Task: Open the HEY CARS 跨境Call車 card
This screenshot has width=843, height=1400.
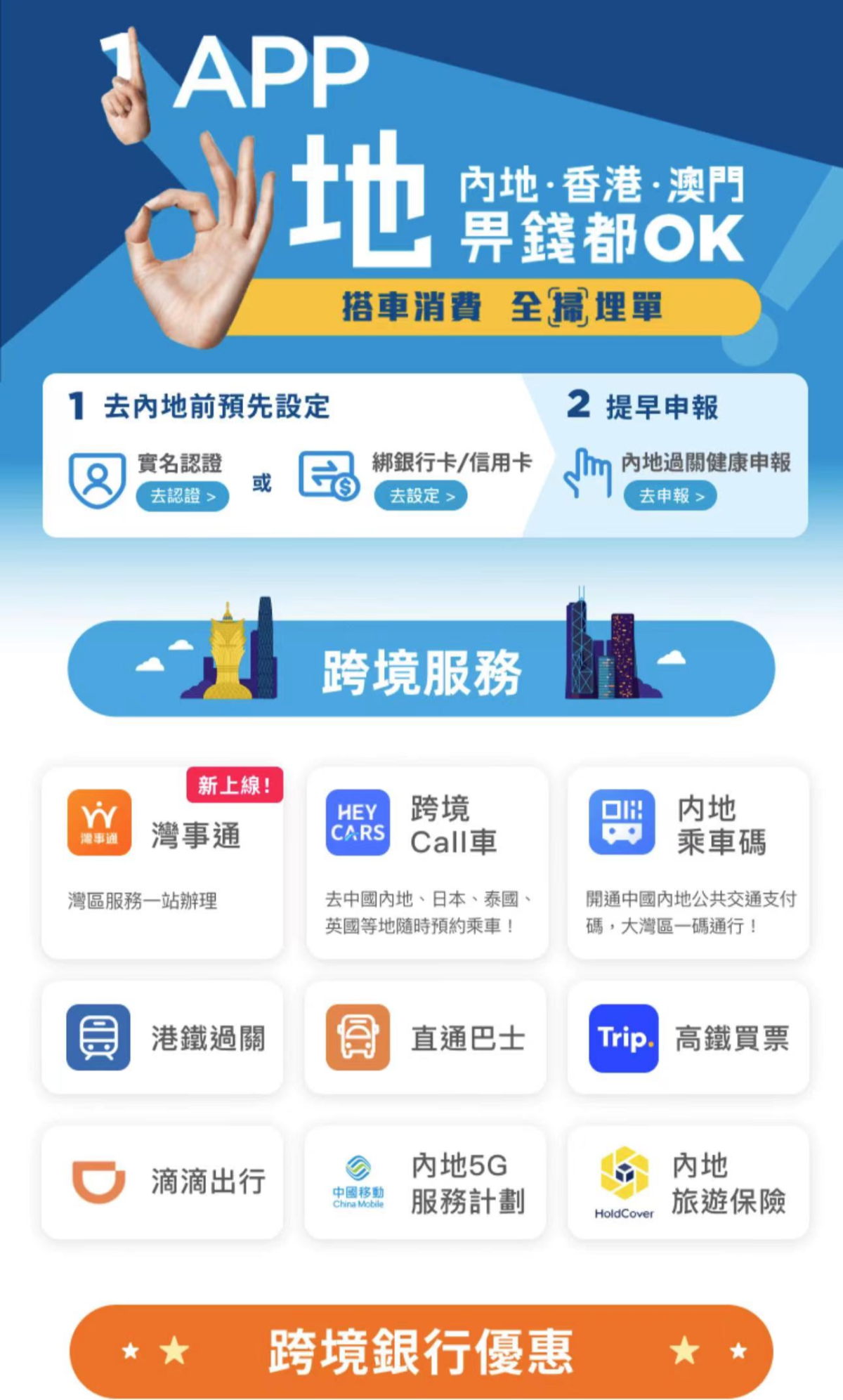Action: coord(426,862)
